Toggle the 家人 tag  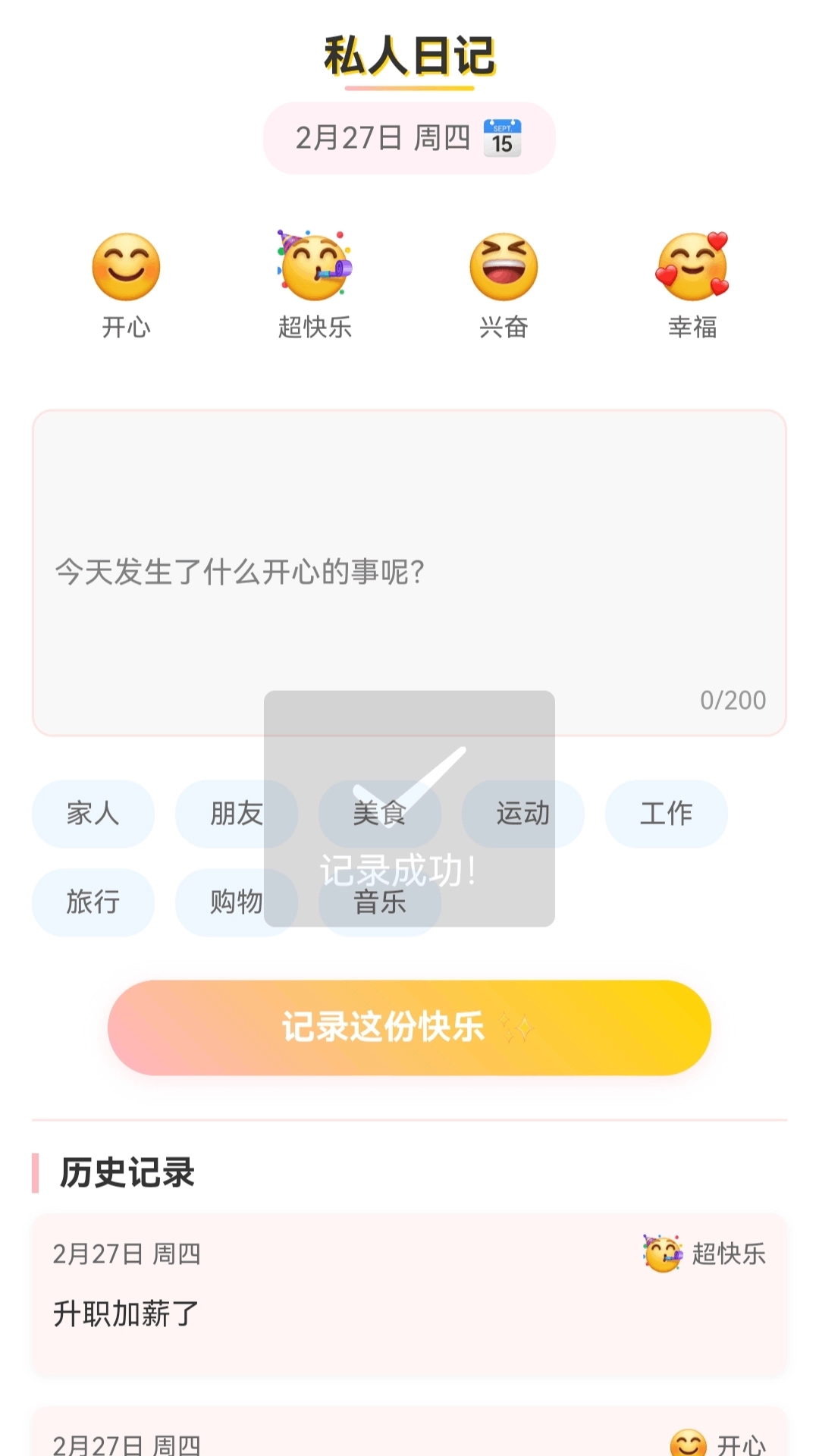pyautogui.click(x=93, y=813)
